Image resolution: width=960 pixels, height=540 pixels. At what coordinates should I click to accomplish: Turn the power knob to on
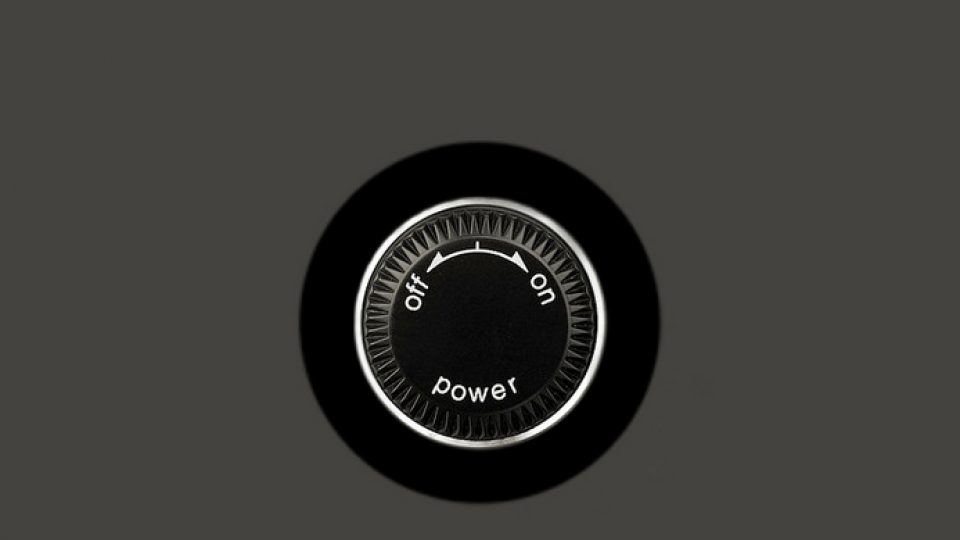click(x=539, y=288)
